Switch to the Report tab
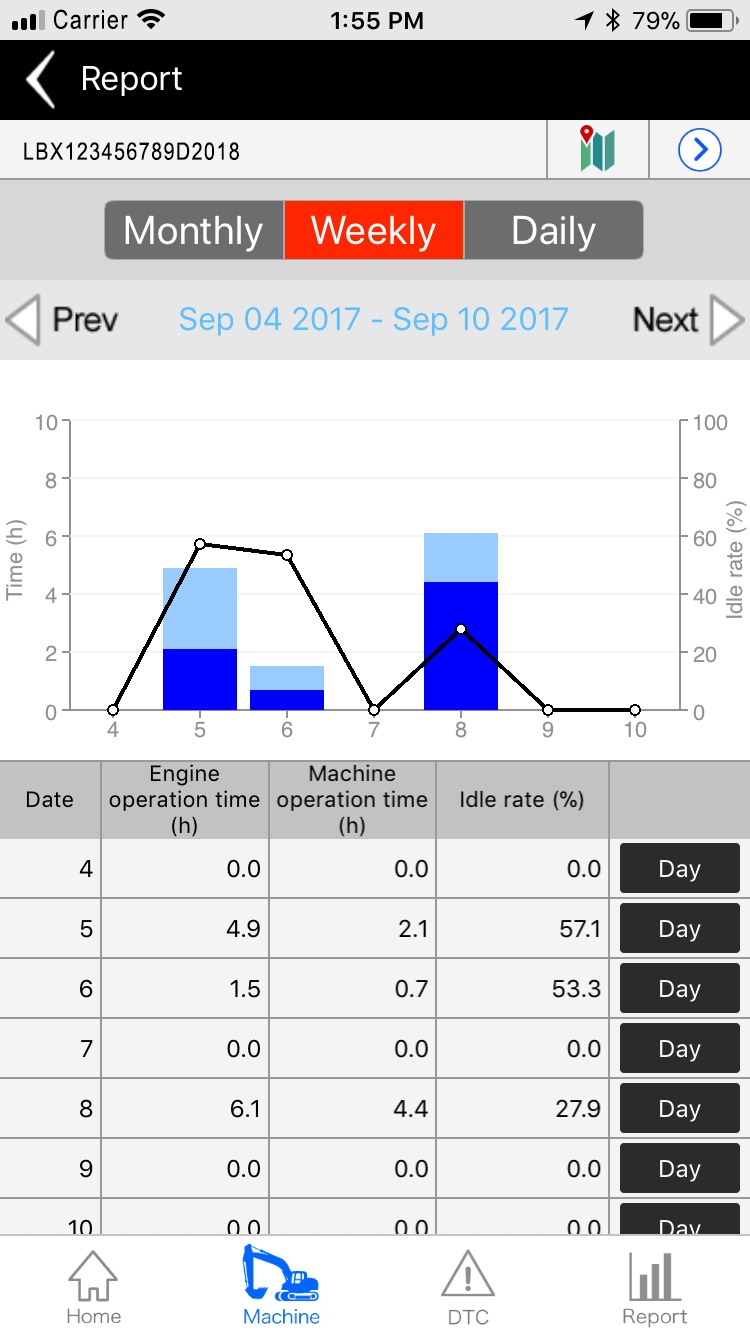Viewport: 750px width, 1334px height. coord(655,1288)
